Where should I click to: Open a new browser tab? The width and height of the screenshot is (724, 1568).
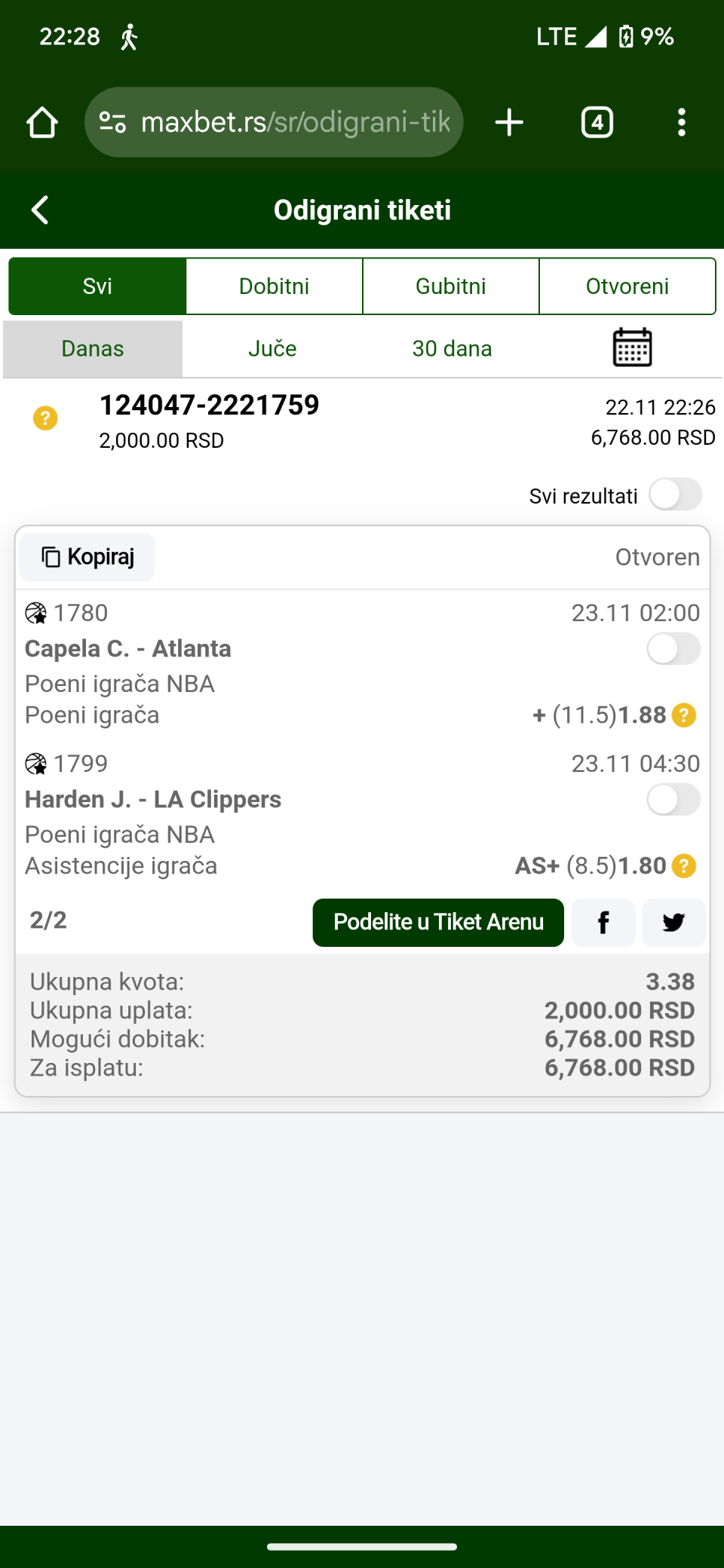pos(510,122)
